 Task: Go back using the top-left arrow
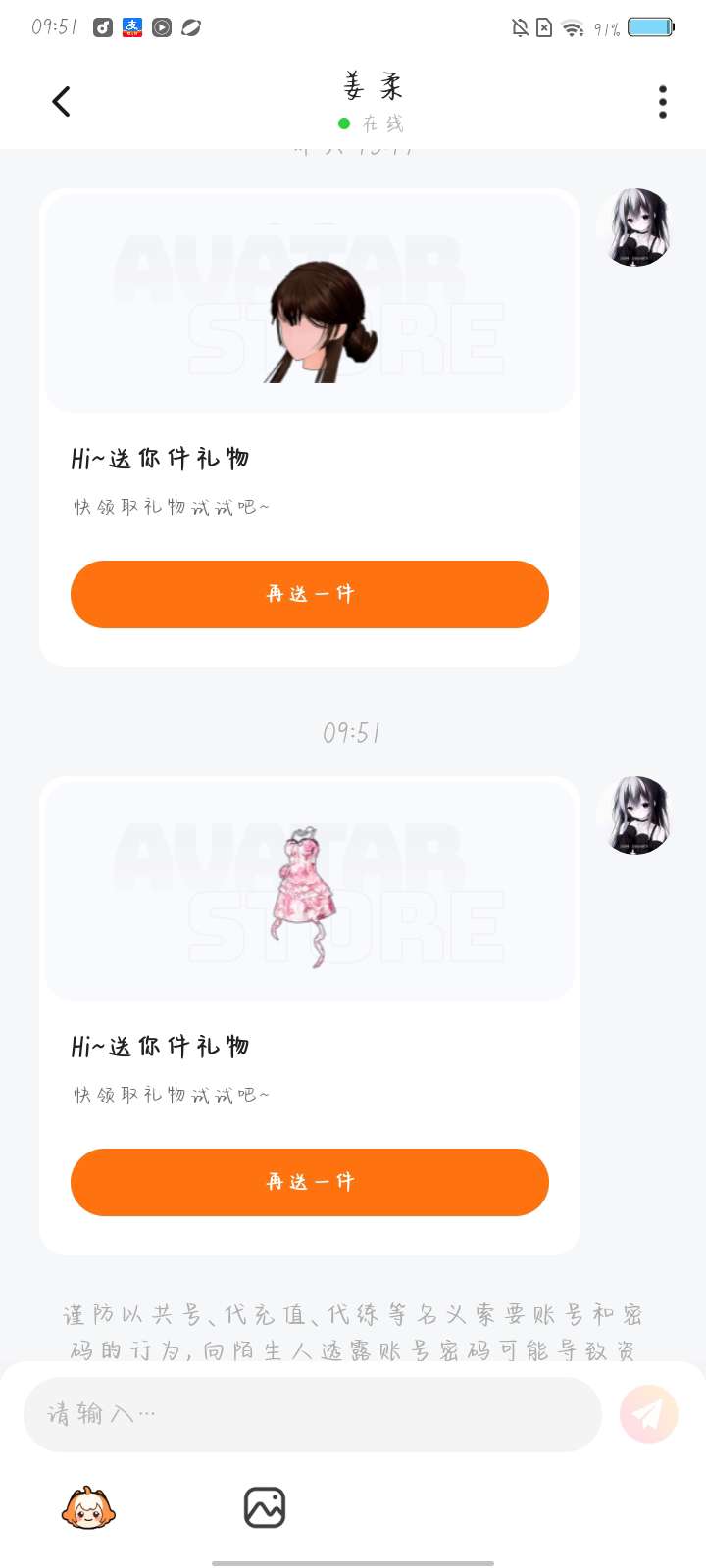[x=61, y=101]
